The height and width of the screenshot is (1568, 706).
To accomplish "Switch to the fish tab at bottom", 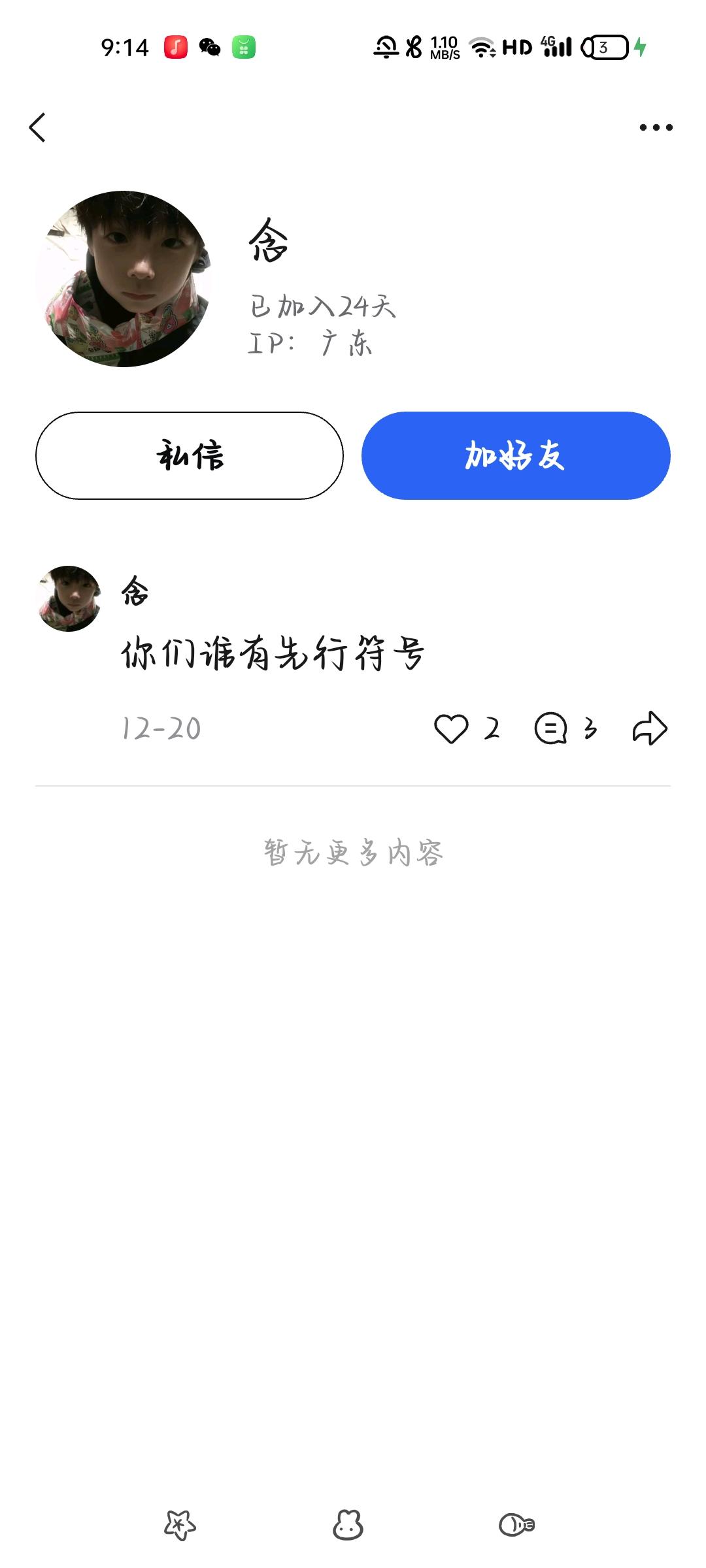I will tap(516, 1526).
